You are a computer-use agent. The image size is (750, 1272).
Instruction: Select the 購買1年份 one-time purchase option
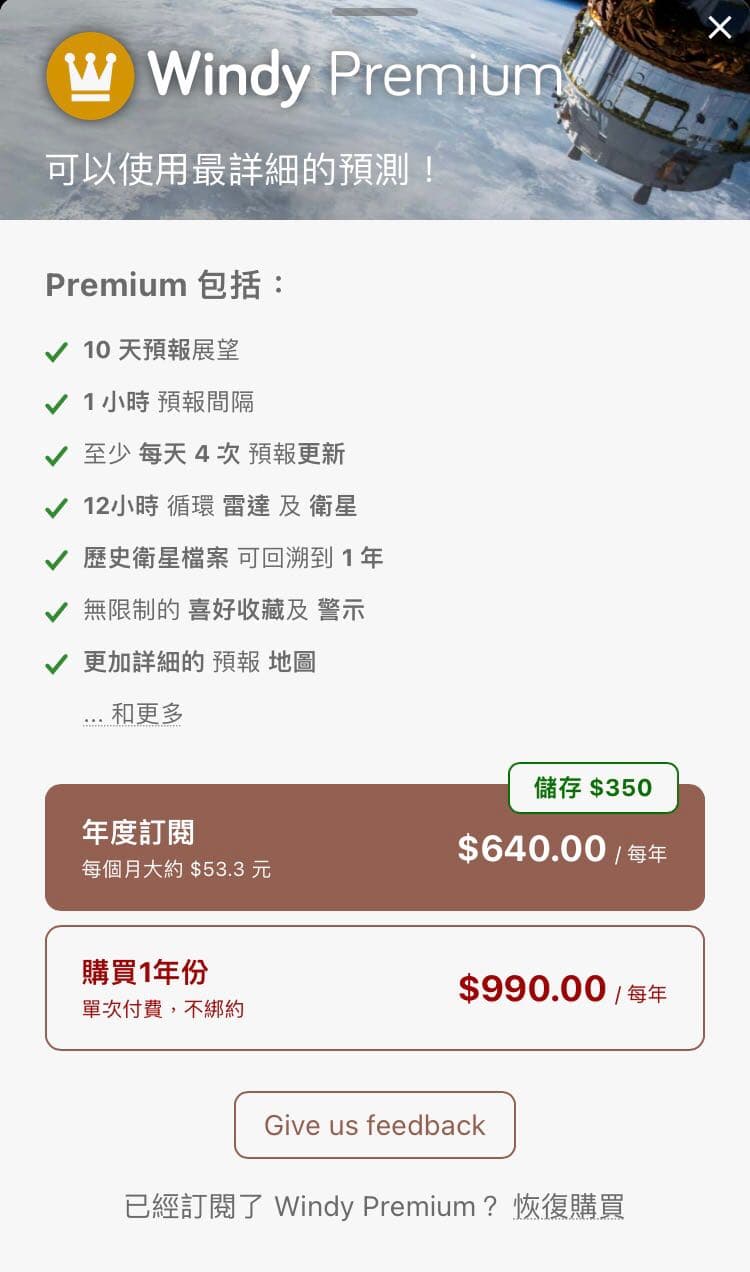click(375, 988)
